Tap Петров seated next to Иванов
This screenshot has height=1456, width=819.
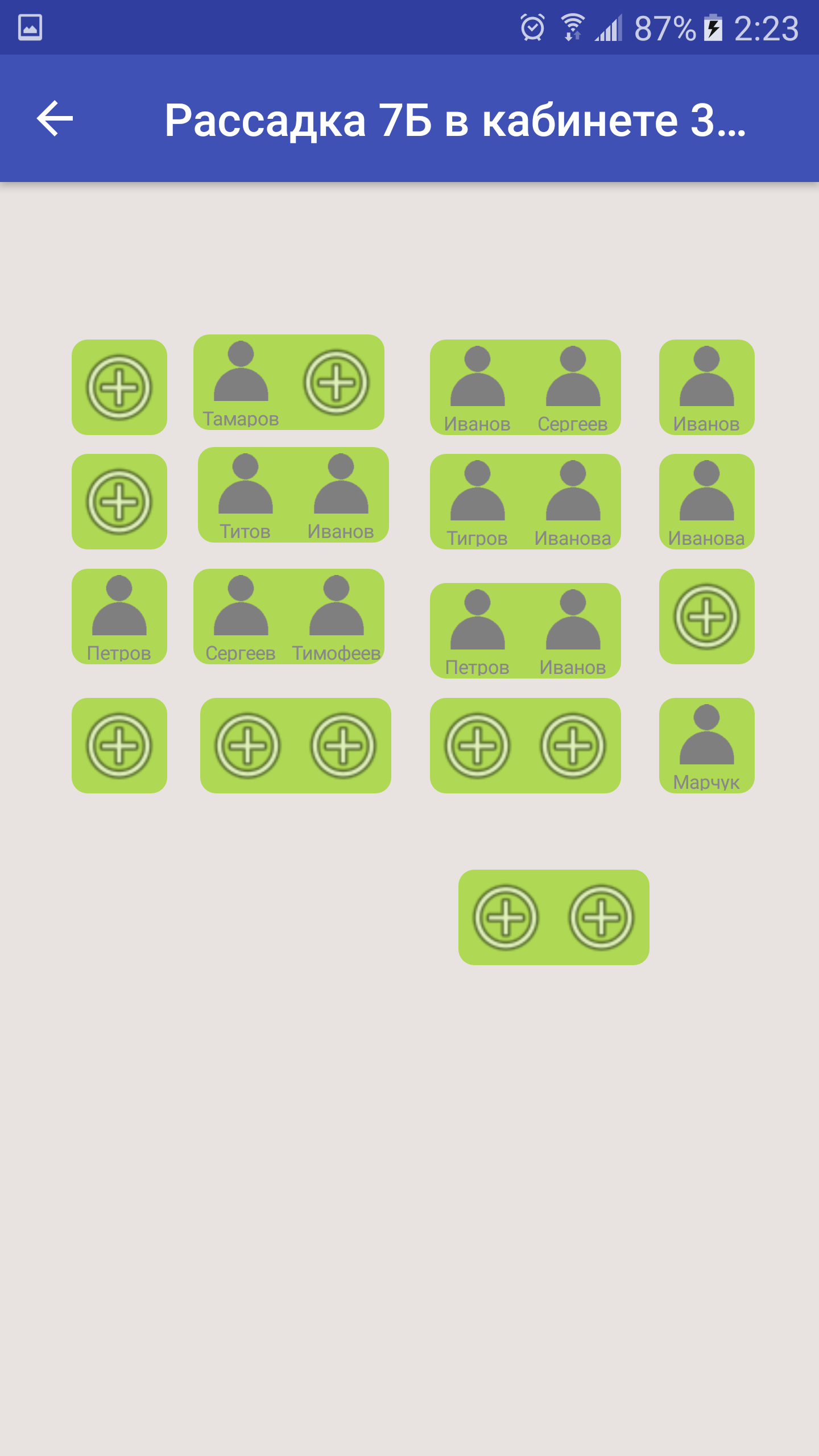click(x=478, y=631)
